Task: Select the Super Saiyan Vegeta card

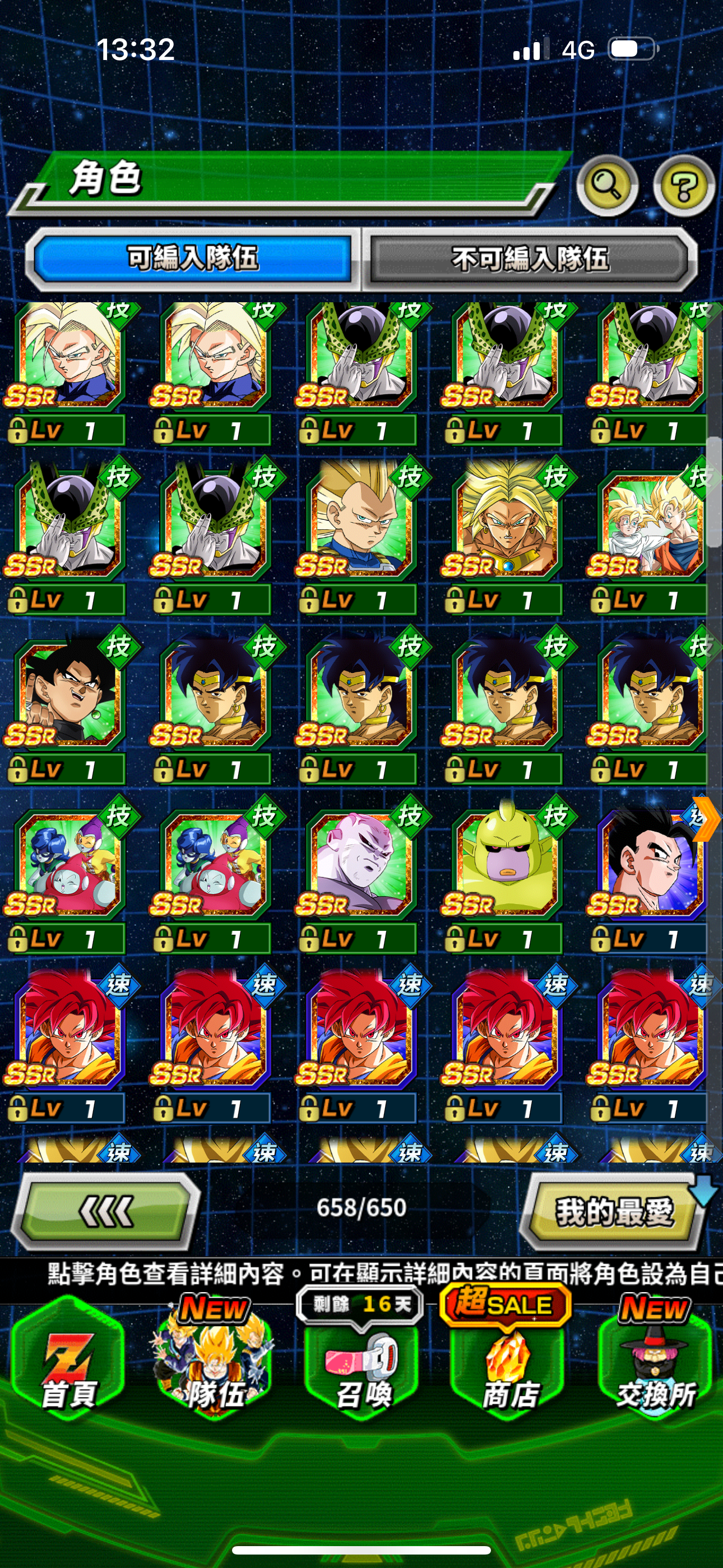Action: click(x=359, y=535)
